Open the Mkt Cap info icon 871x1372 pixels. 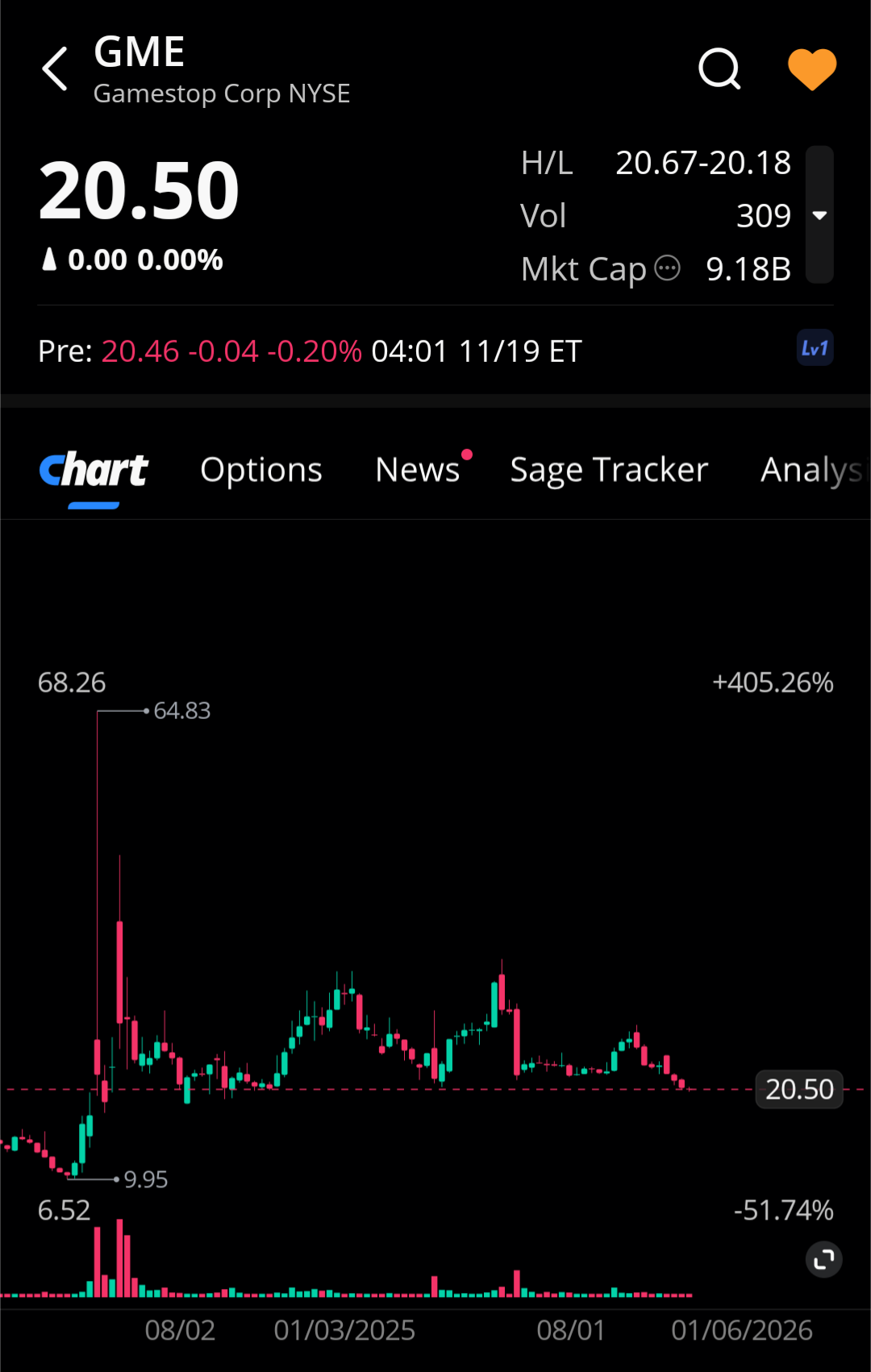(667, 268)
